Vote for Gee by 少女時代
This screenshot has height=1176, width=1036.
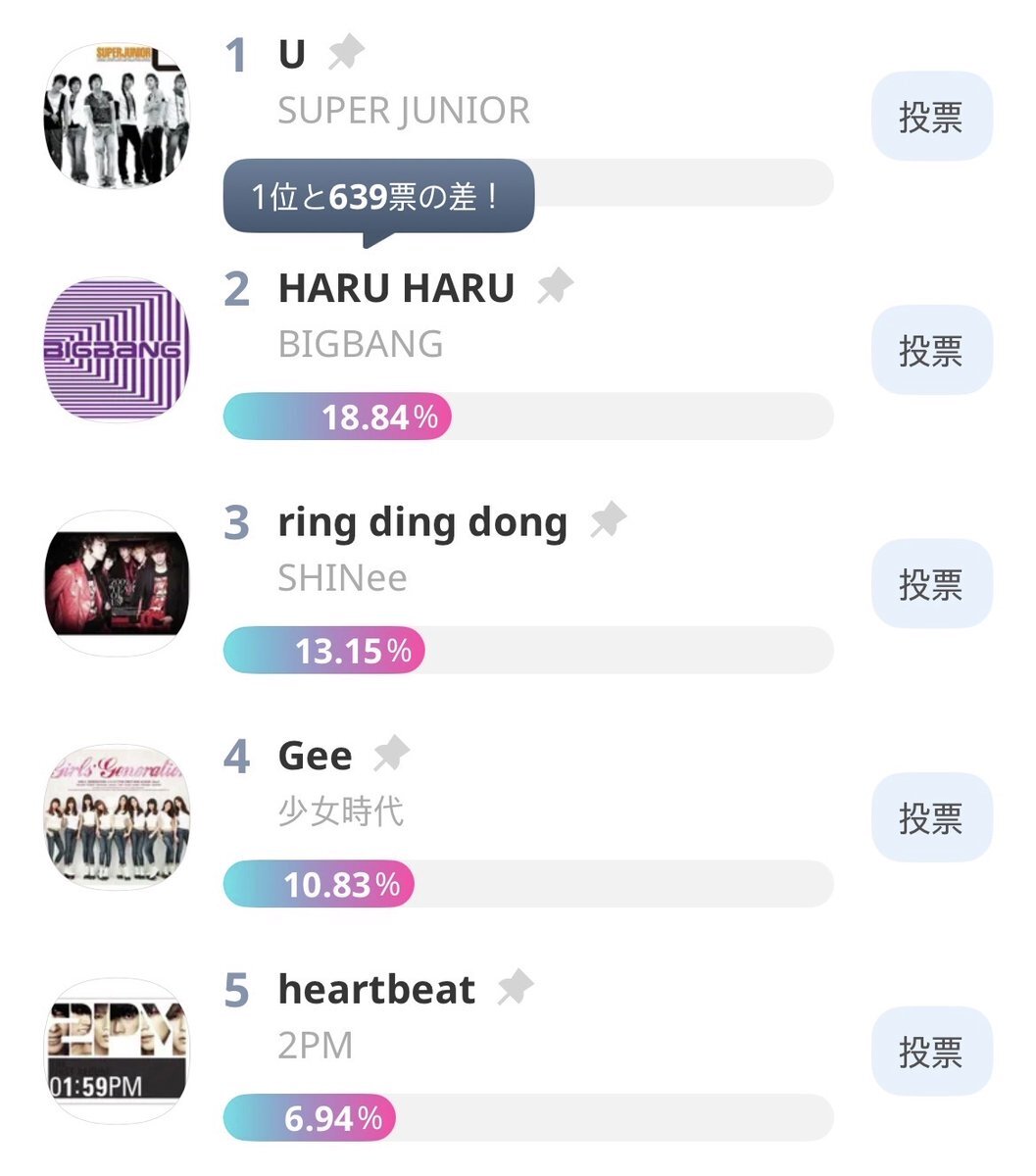931,817
